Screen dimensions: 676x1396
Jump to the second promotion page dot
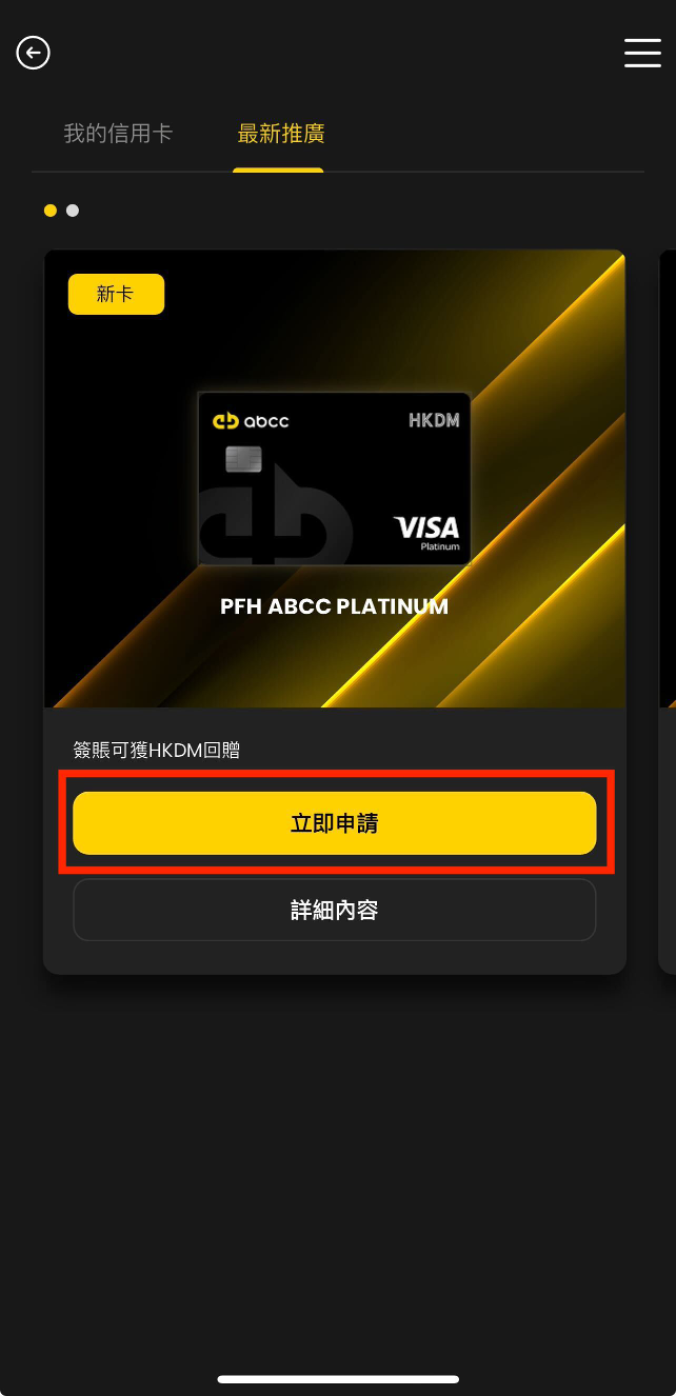click(72, 211)
